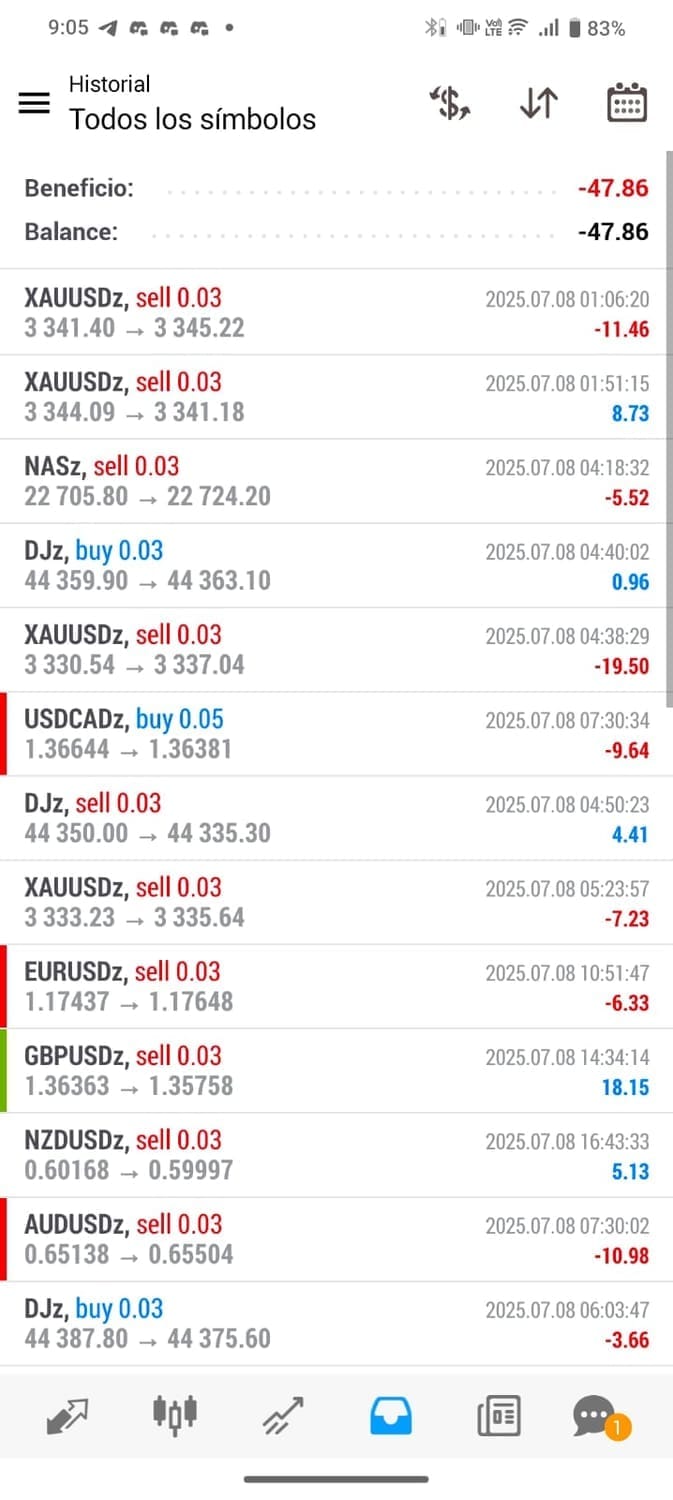Open the hamburger drawer menu
Viewport: 673px width, 1500px height.
coord(34,103)
